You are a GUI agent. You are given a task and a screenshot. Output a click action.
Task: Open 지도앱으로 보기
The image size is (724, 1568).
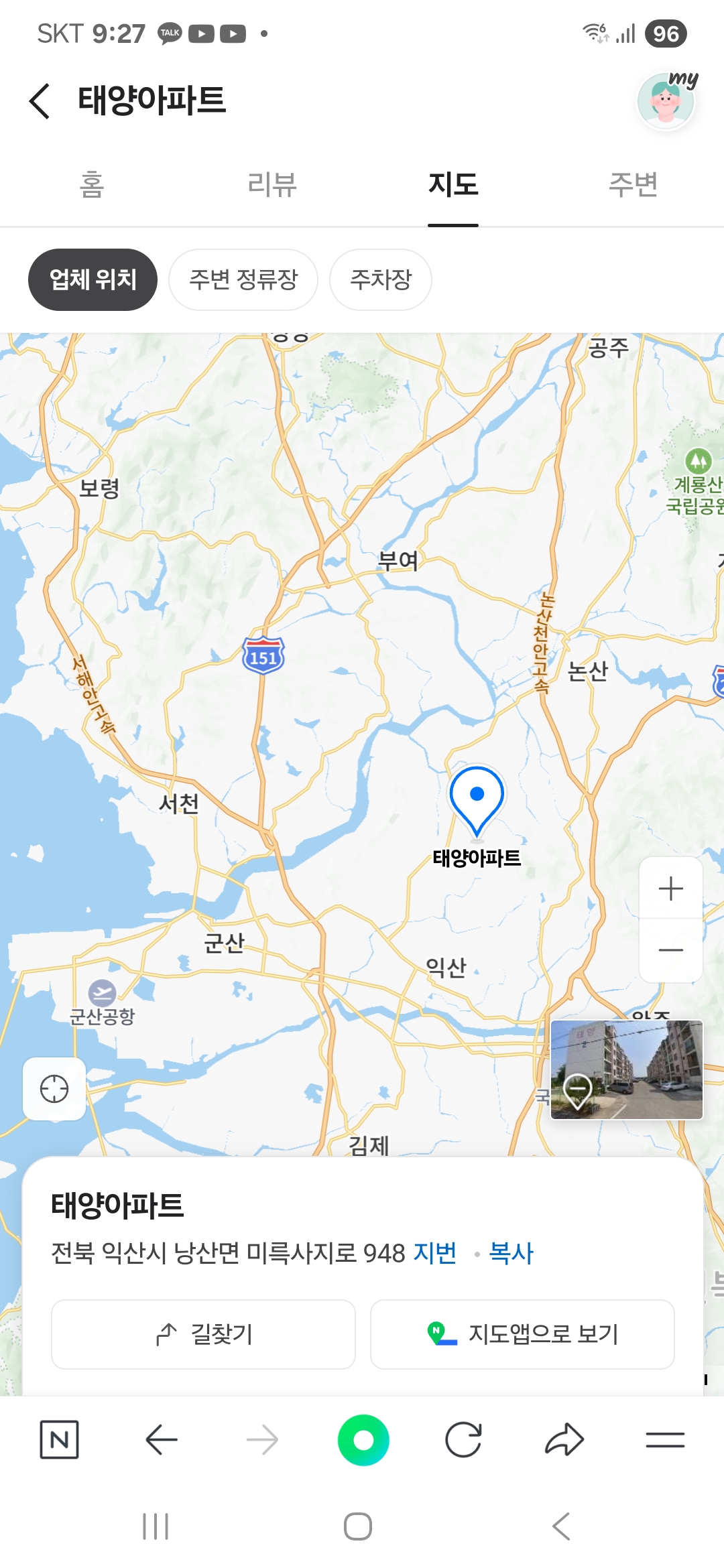[x=522, y=1334]
